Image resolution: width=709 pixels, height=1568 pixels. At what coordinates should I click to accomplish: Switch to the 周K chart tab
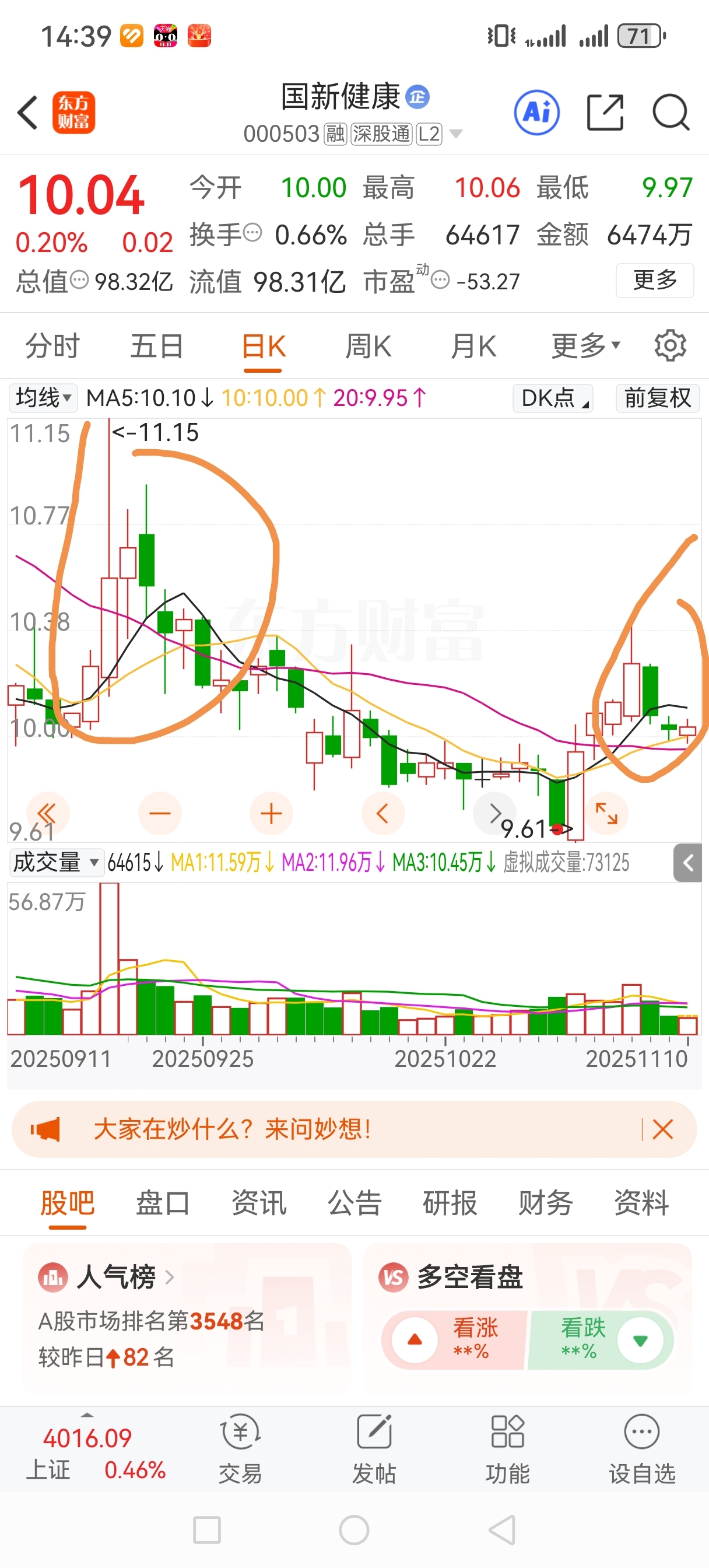click(x=368, y=346)
